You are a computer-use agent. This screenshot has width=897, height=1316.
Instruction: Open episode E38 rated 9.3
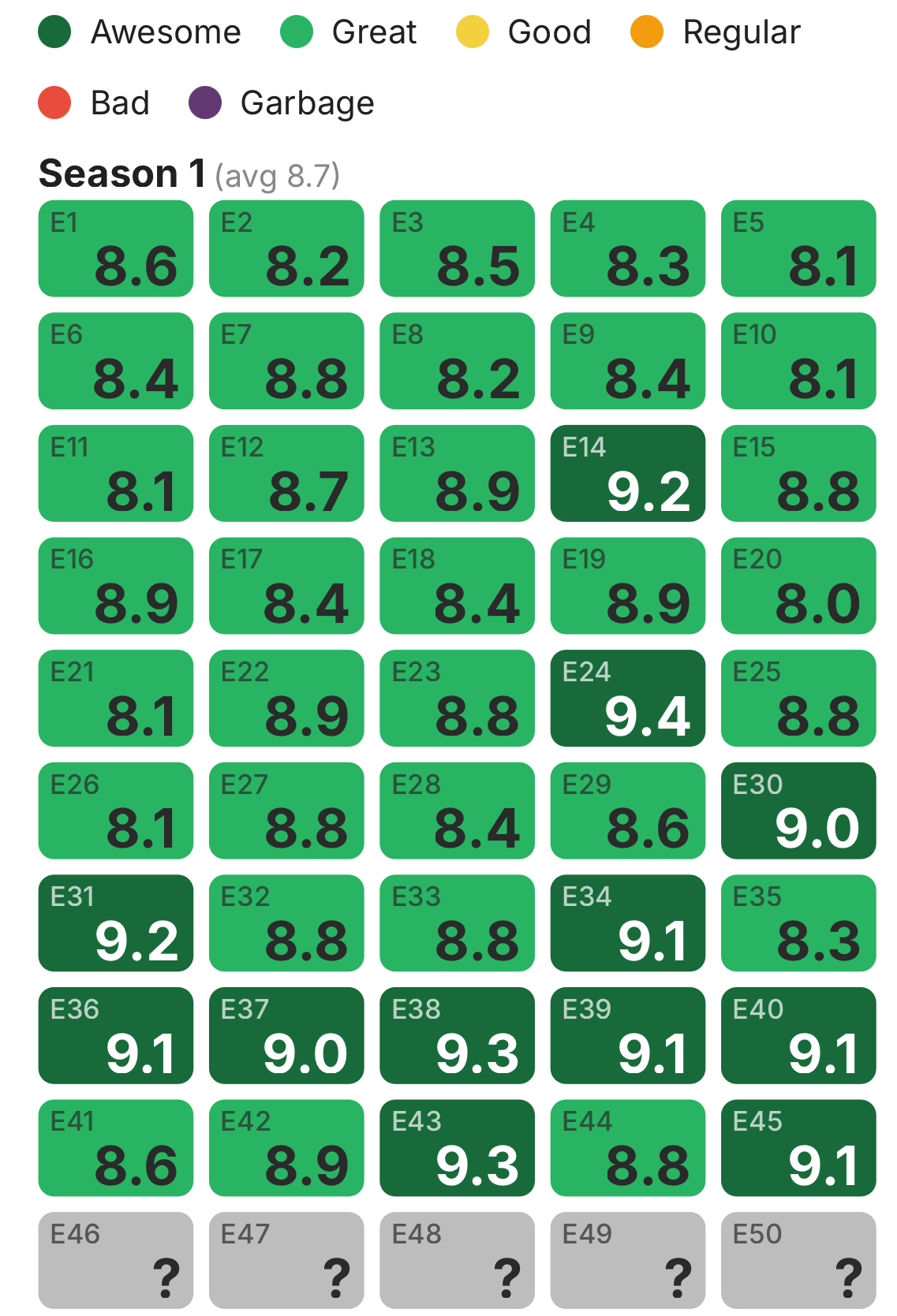point(457,1035)
